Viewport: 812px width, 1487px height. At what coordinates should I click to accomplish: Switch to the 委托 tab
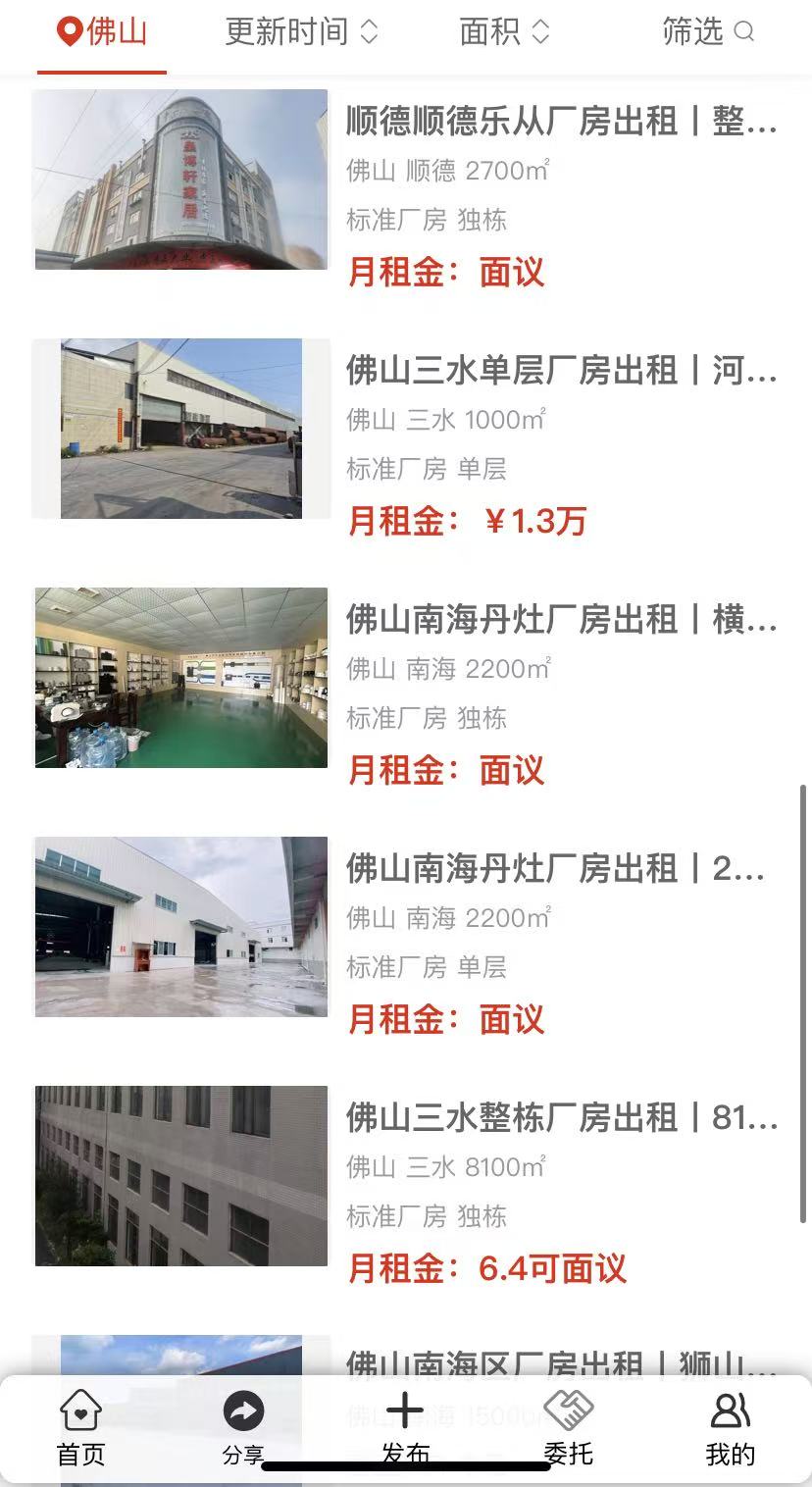(x=569, y=1428)
